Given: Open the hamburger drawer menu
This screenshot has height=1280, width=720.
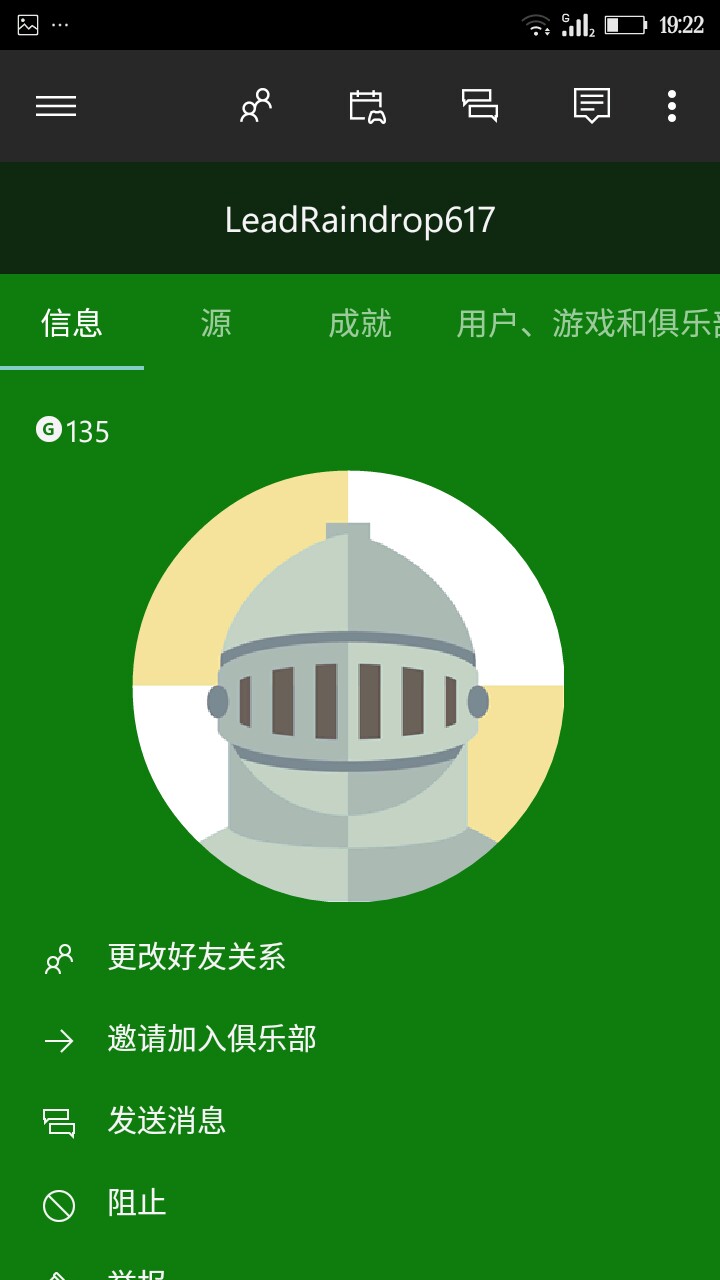Looking at the screenshot, I should 56,106.
